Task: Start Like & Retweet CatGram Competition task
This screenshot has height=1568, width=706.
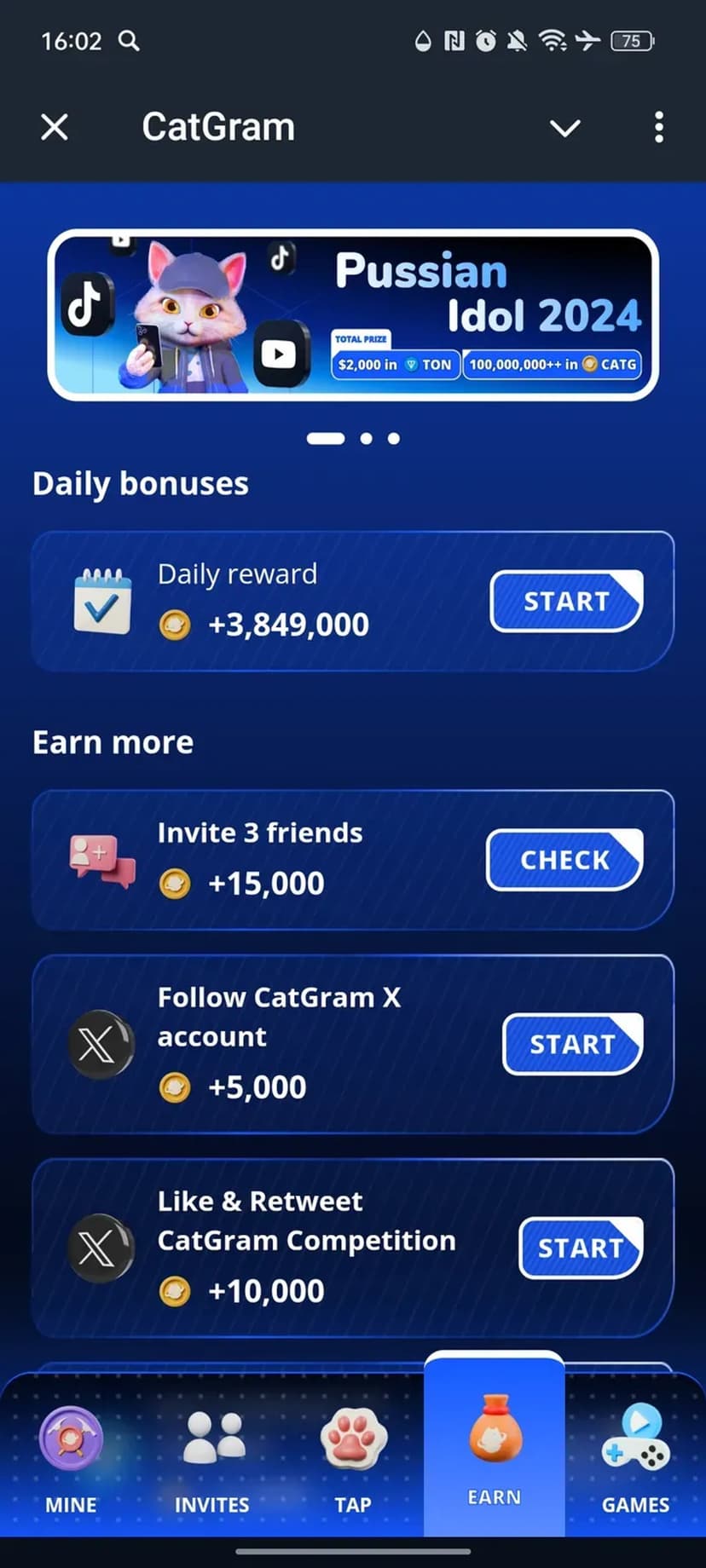Action: [x=580, y=1248]
